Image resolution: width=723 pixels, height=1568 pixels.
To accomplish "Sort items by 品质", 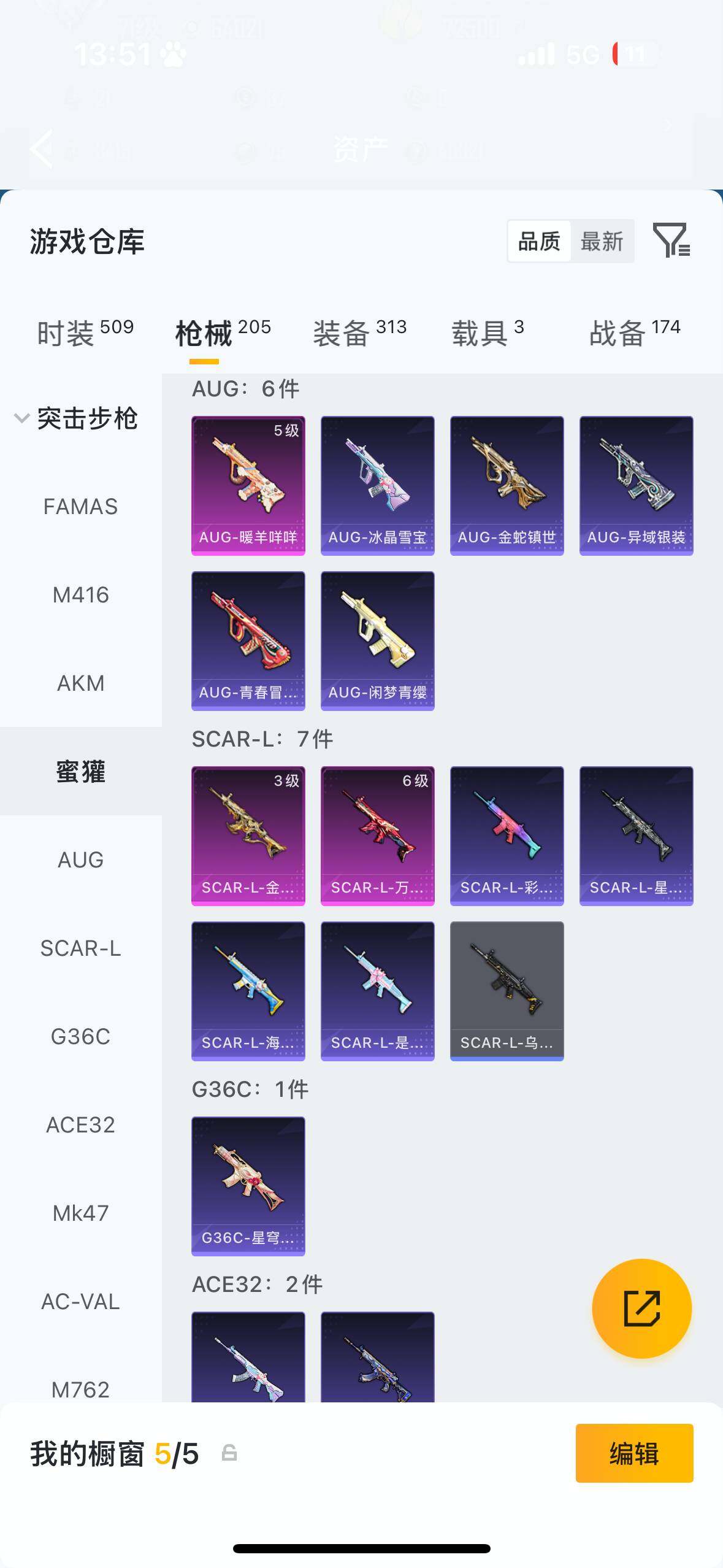I will point(539,242).
